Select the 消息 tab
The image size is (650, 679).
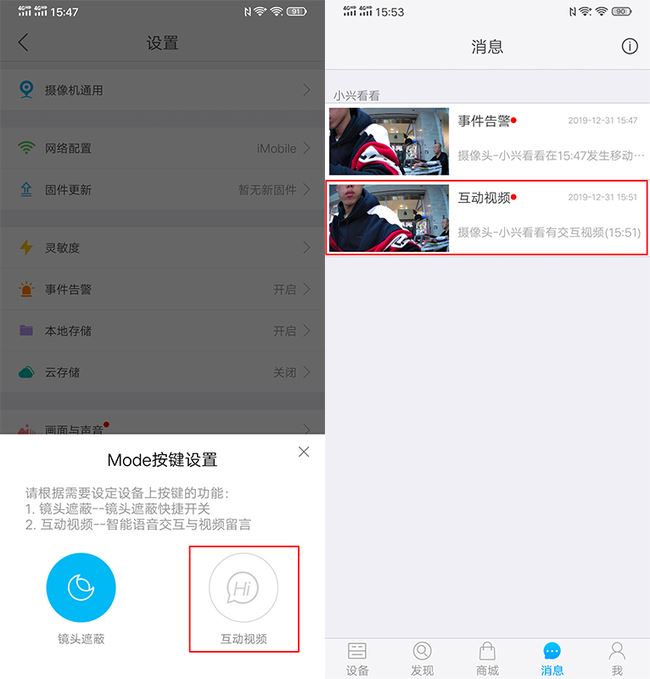tap(552, 658)
